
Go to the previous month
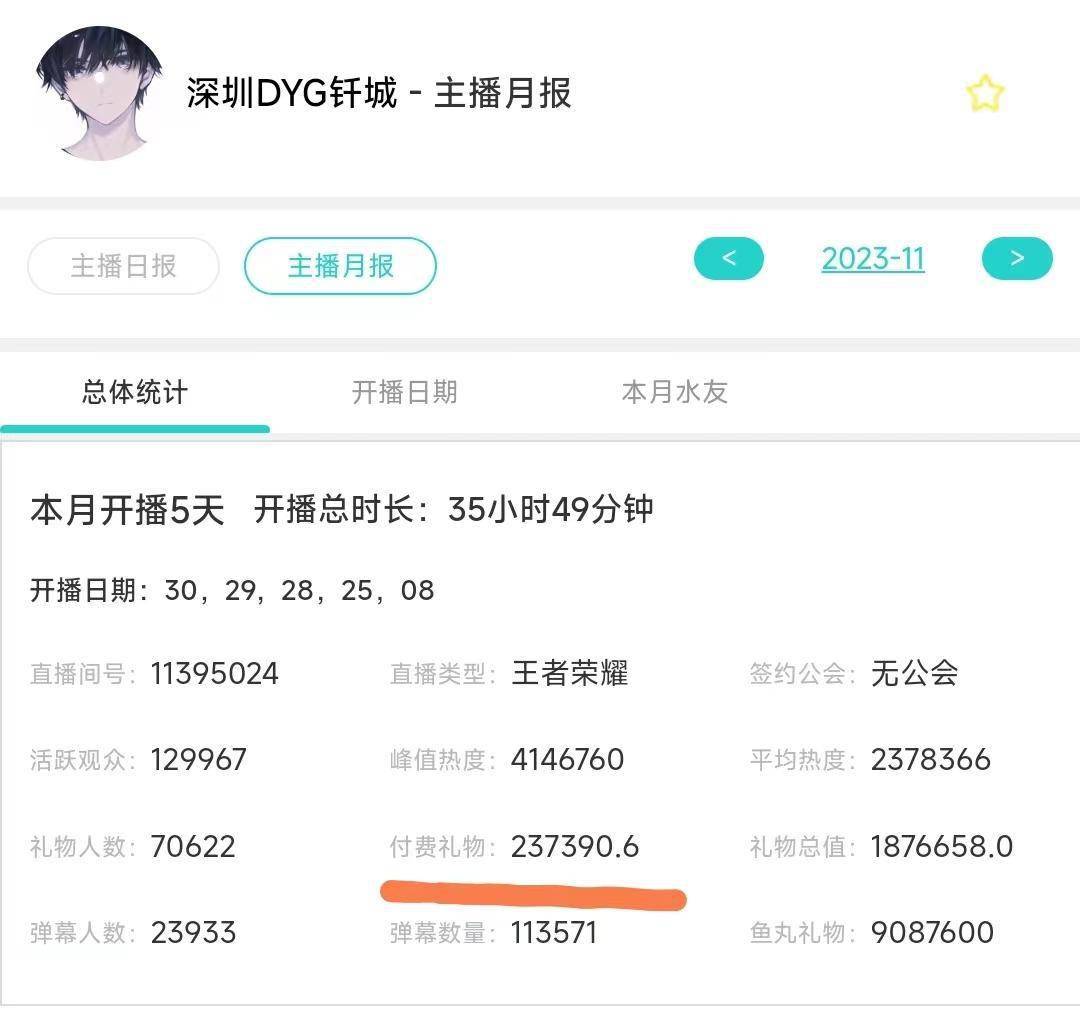(728, 259)
